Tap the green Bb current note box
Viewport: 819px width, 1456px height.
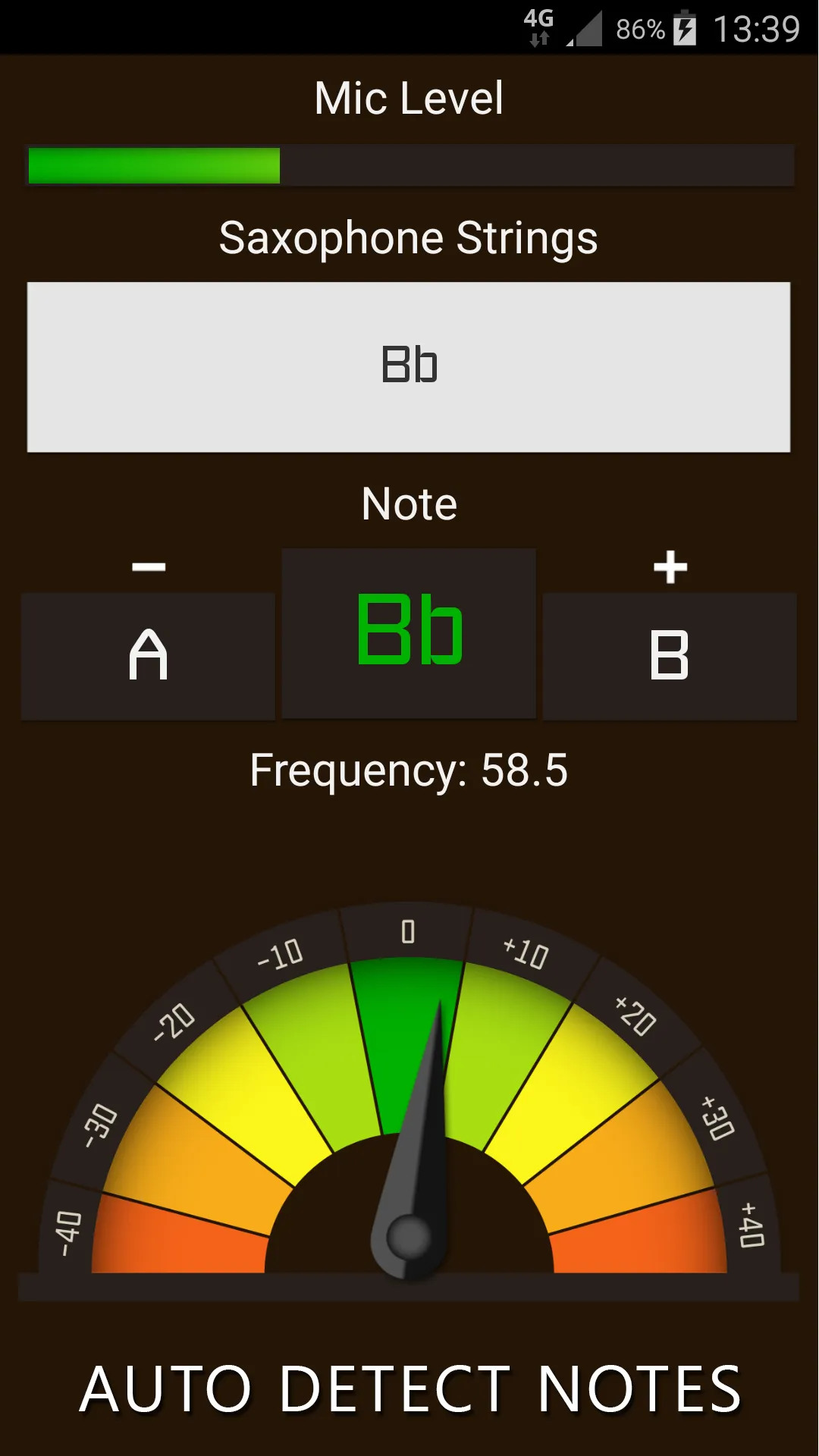coord(409,633)
